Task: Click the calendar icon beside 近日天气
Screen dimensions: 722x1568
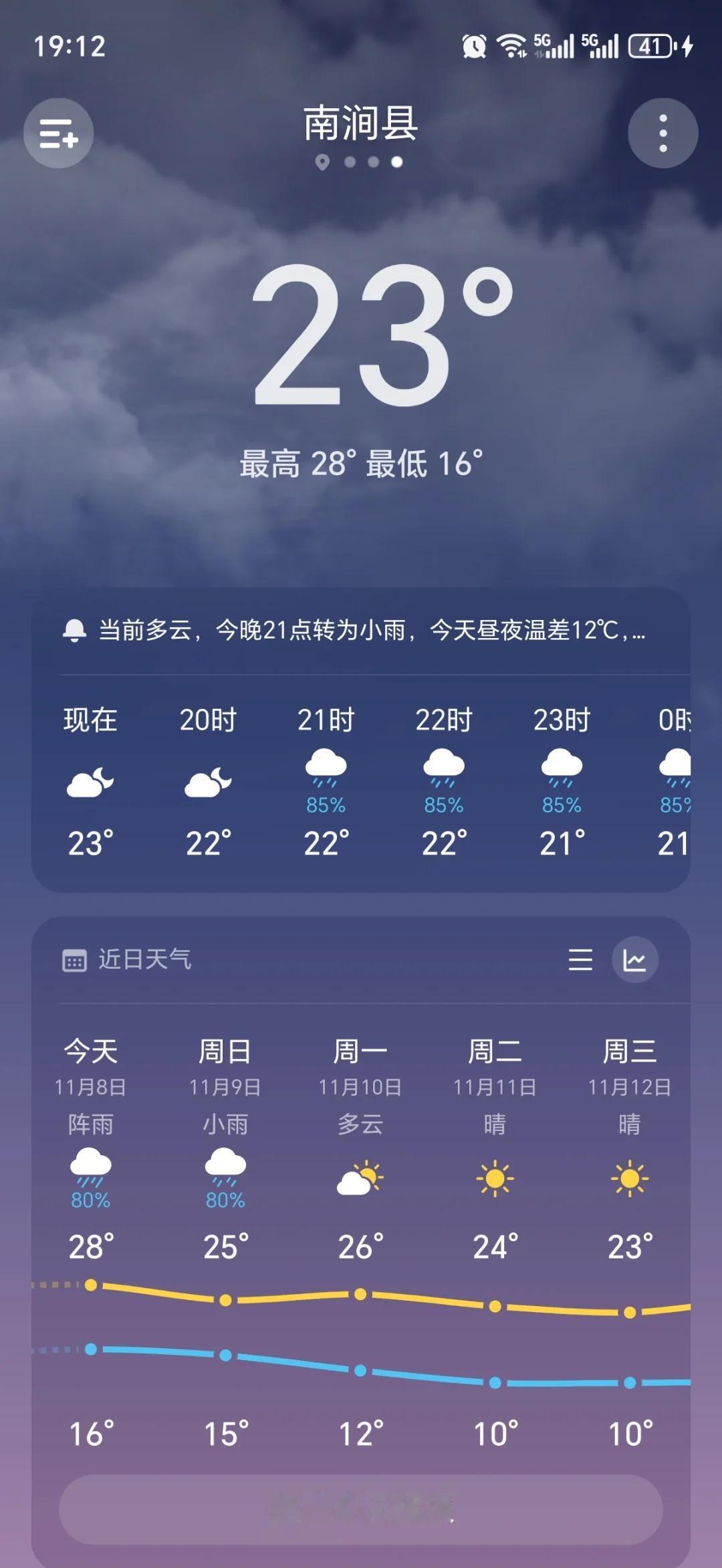Action: coord(76,960)
